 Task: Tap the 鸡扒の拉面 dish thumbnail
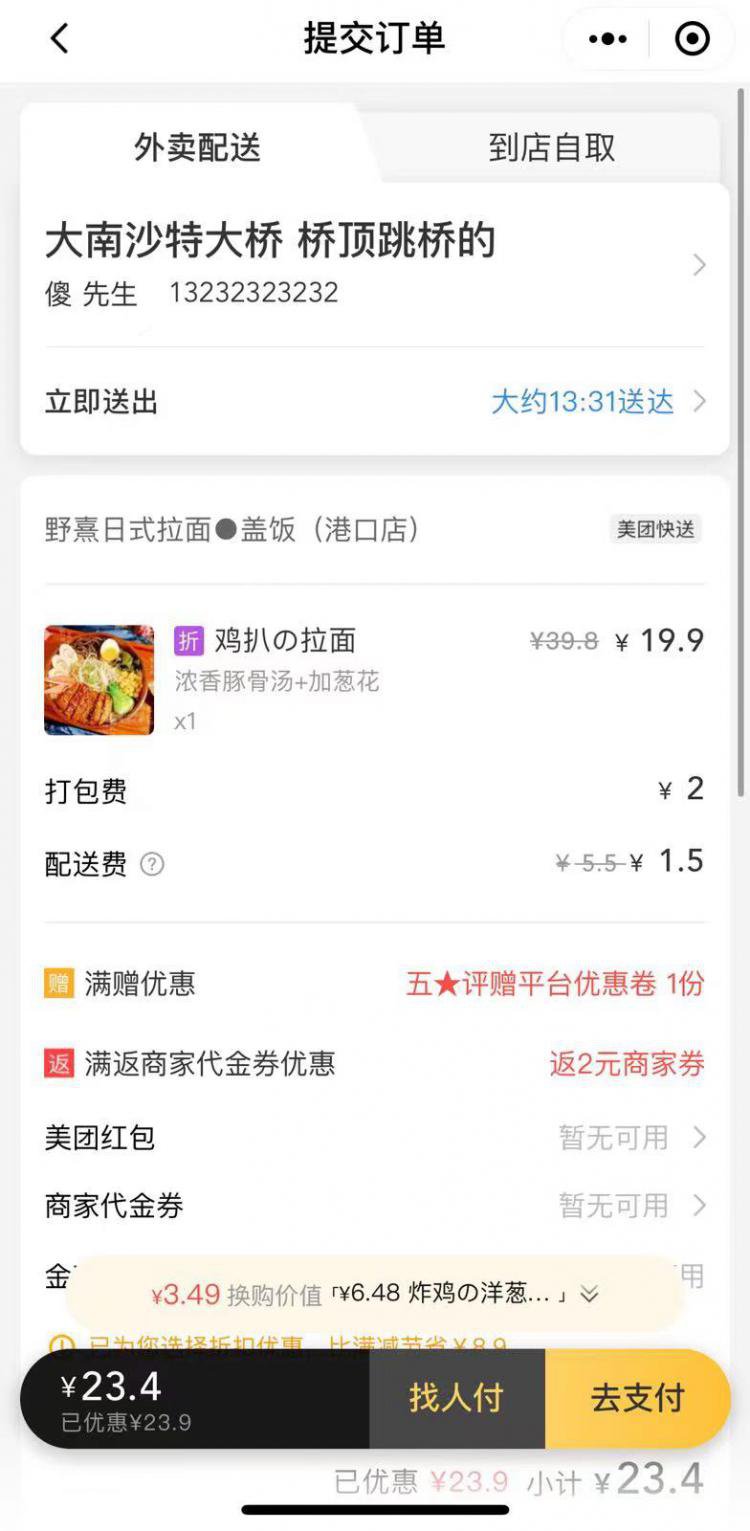tap(98, 680)
